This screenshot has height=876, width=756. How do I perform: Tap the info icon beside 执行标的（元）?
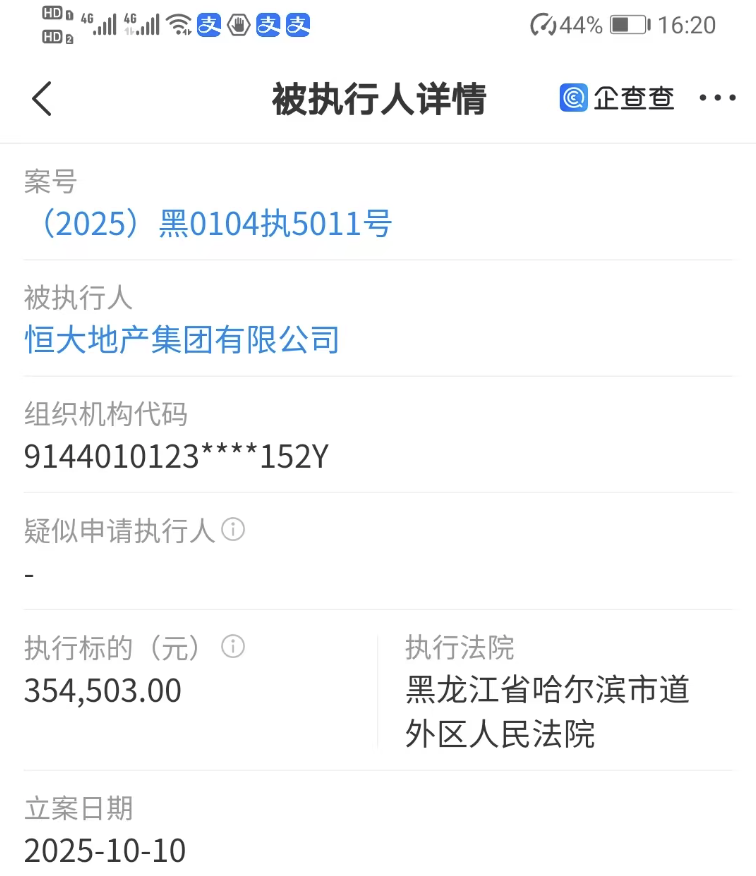tap(233, 648)
